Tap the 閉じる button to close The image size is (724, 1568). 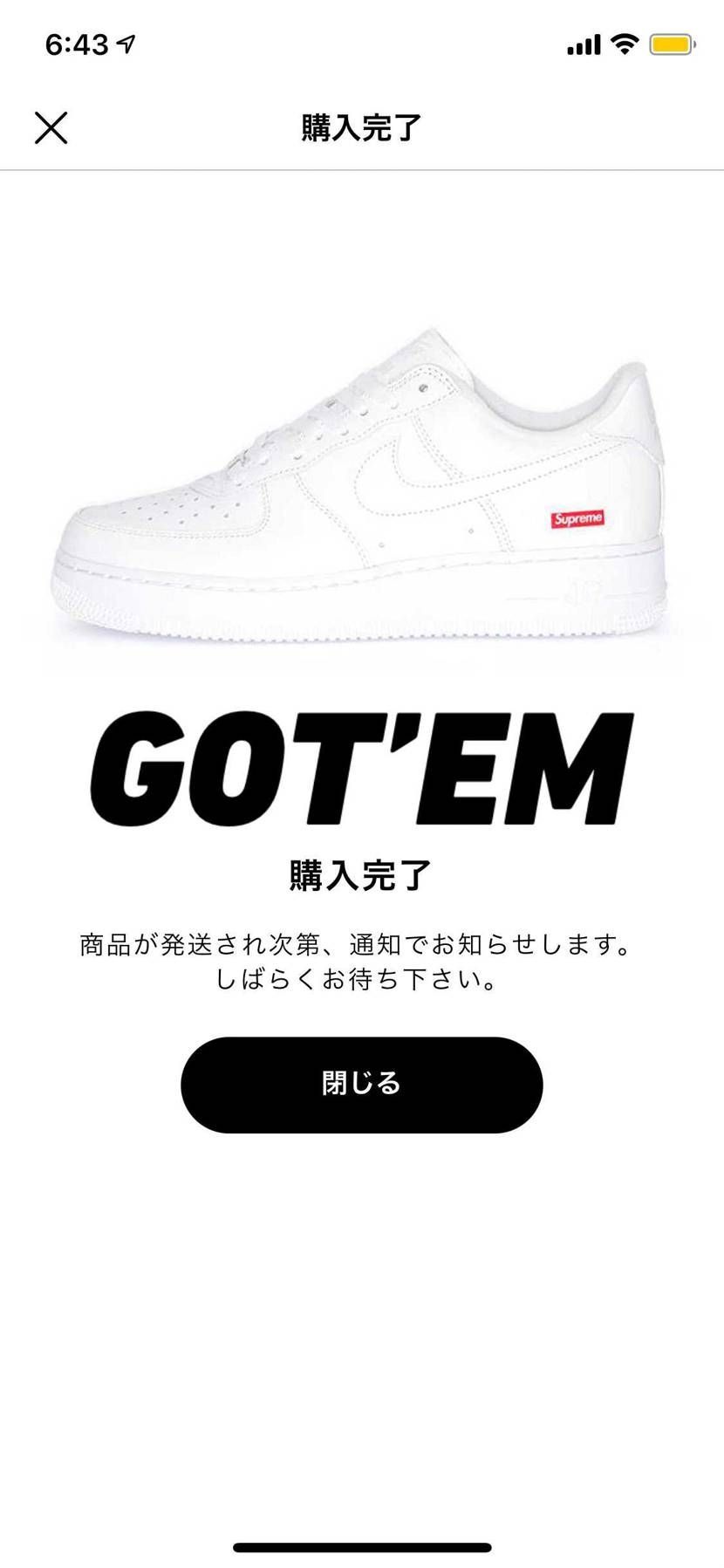pos(362,1085)
